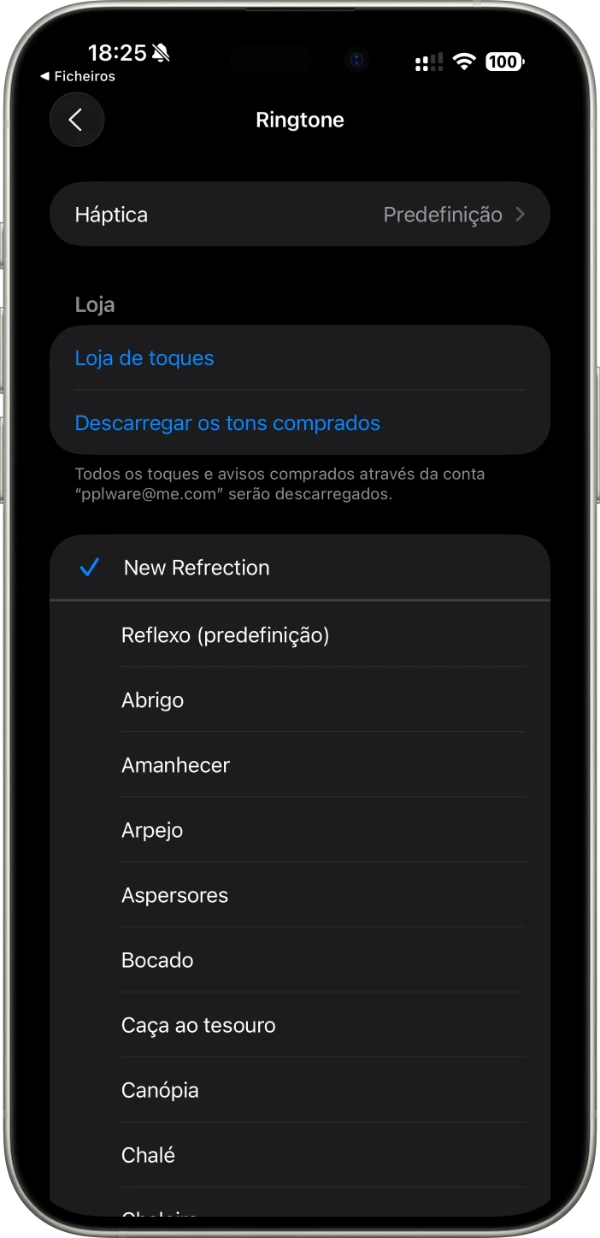Viewport: 600px width, 1238px height.
Task: Choose the Aspersores ringtone
Action: pyautogui.click(x=175, y=895)
